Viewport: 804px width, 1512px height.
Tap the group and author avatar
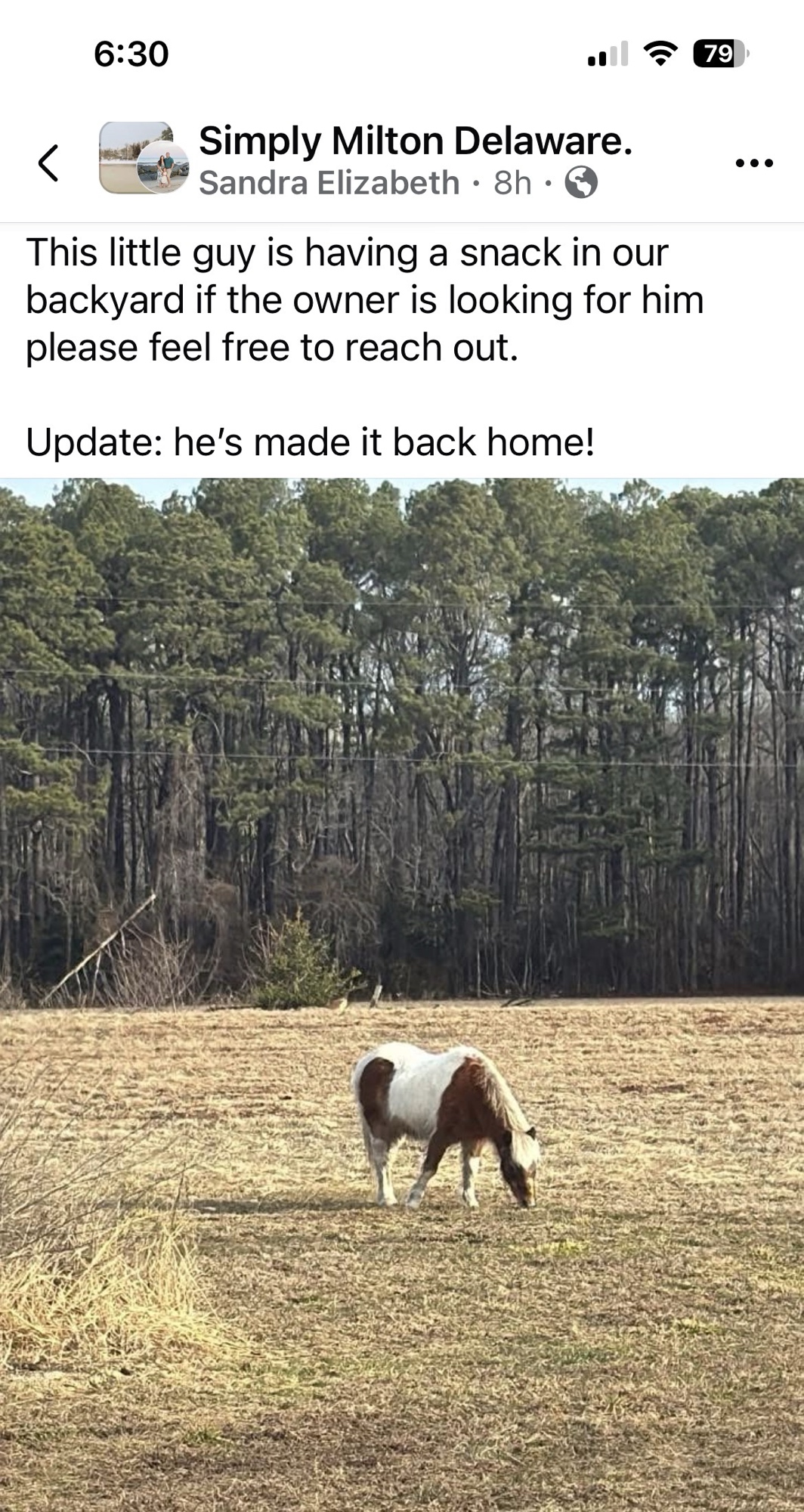144,157
